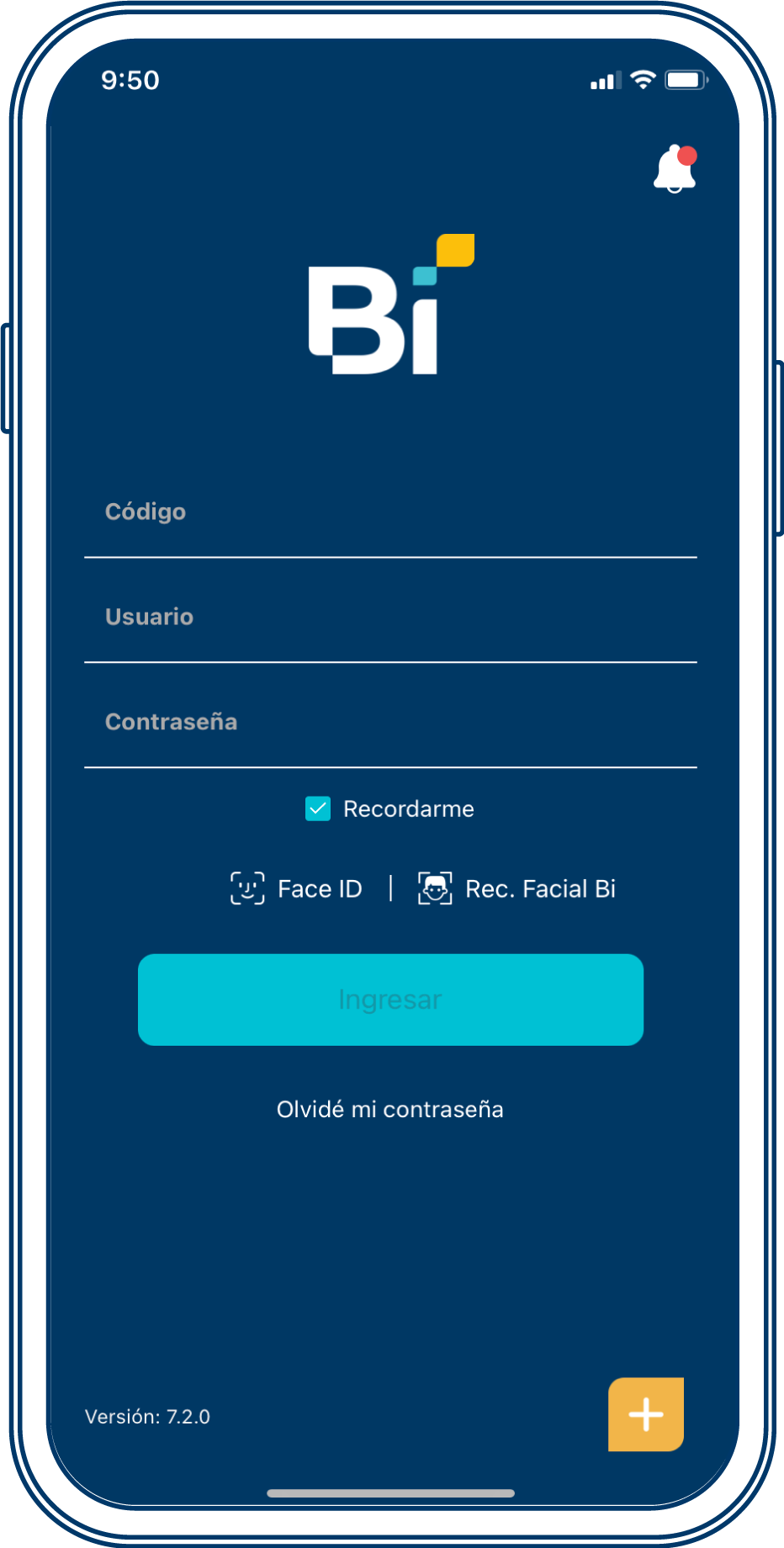
Task: Uncheck the Recordarme checkbox
Action: coord(318,808)
